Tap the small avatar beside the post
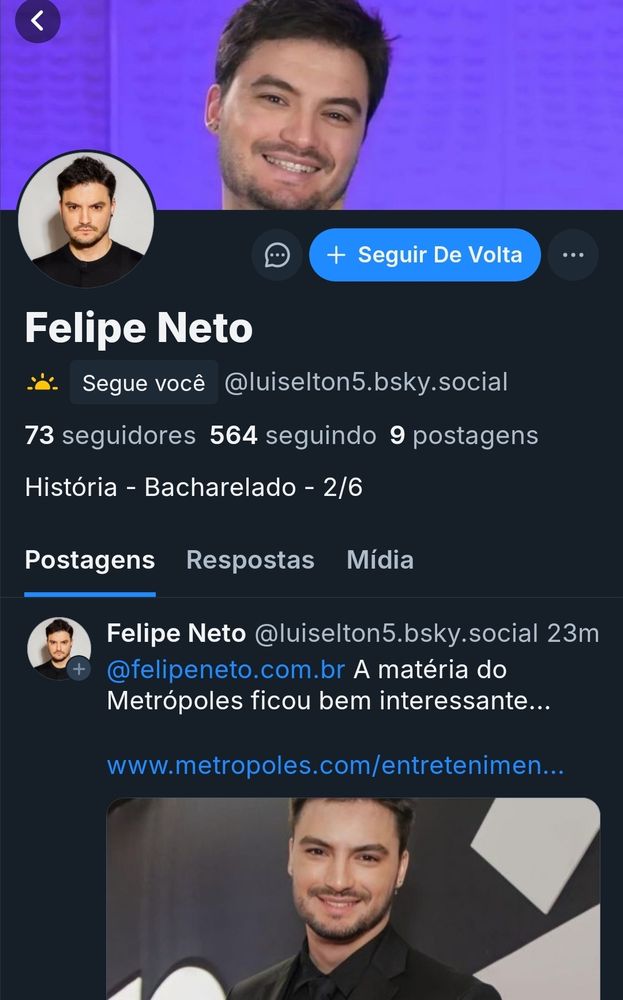 coord(59,648)
